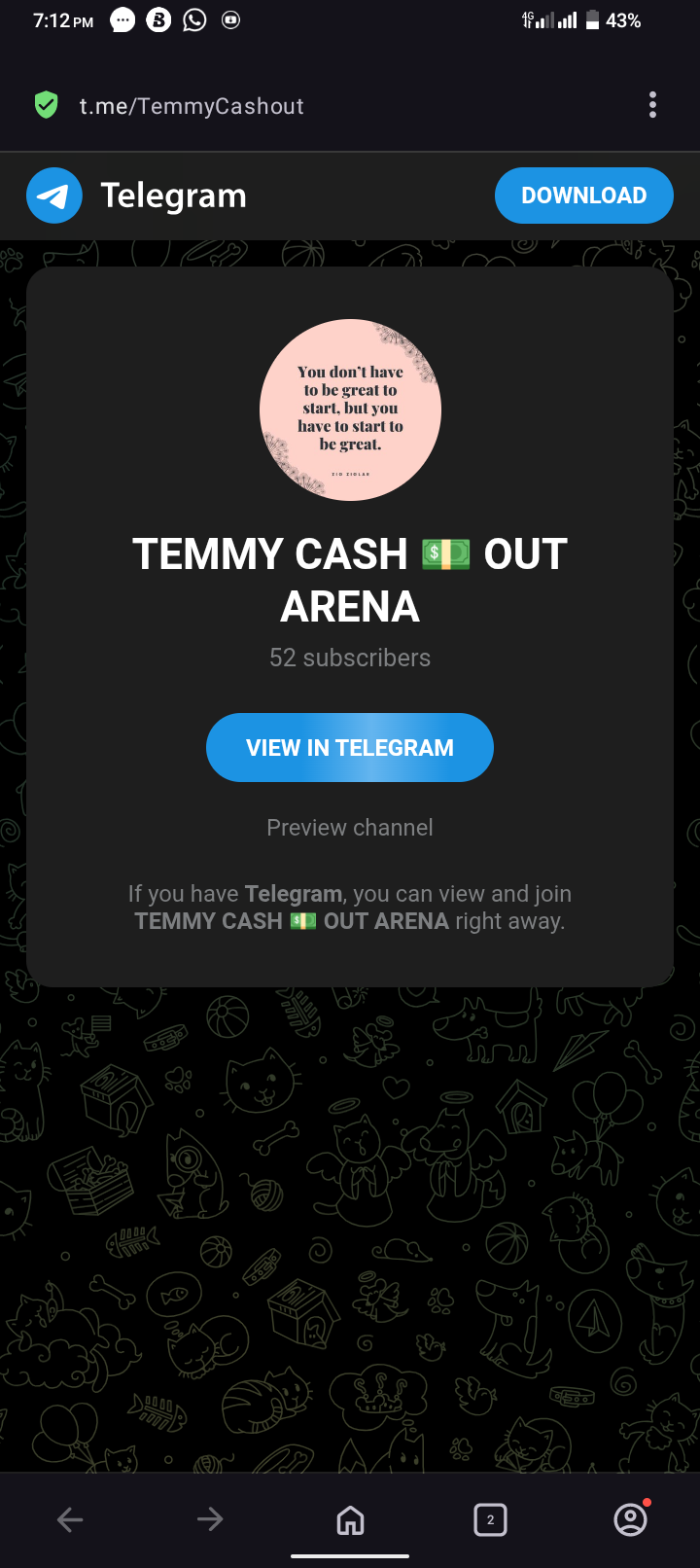This screenshot has width=700, height=1568.
Task: Open the browser profile account icon
Action: coord(630,1519)
